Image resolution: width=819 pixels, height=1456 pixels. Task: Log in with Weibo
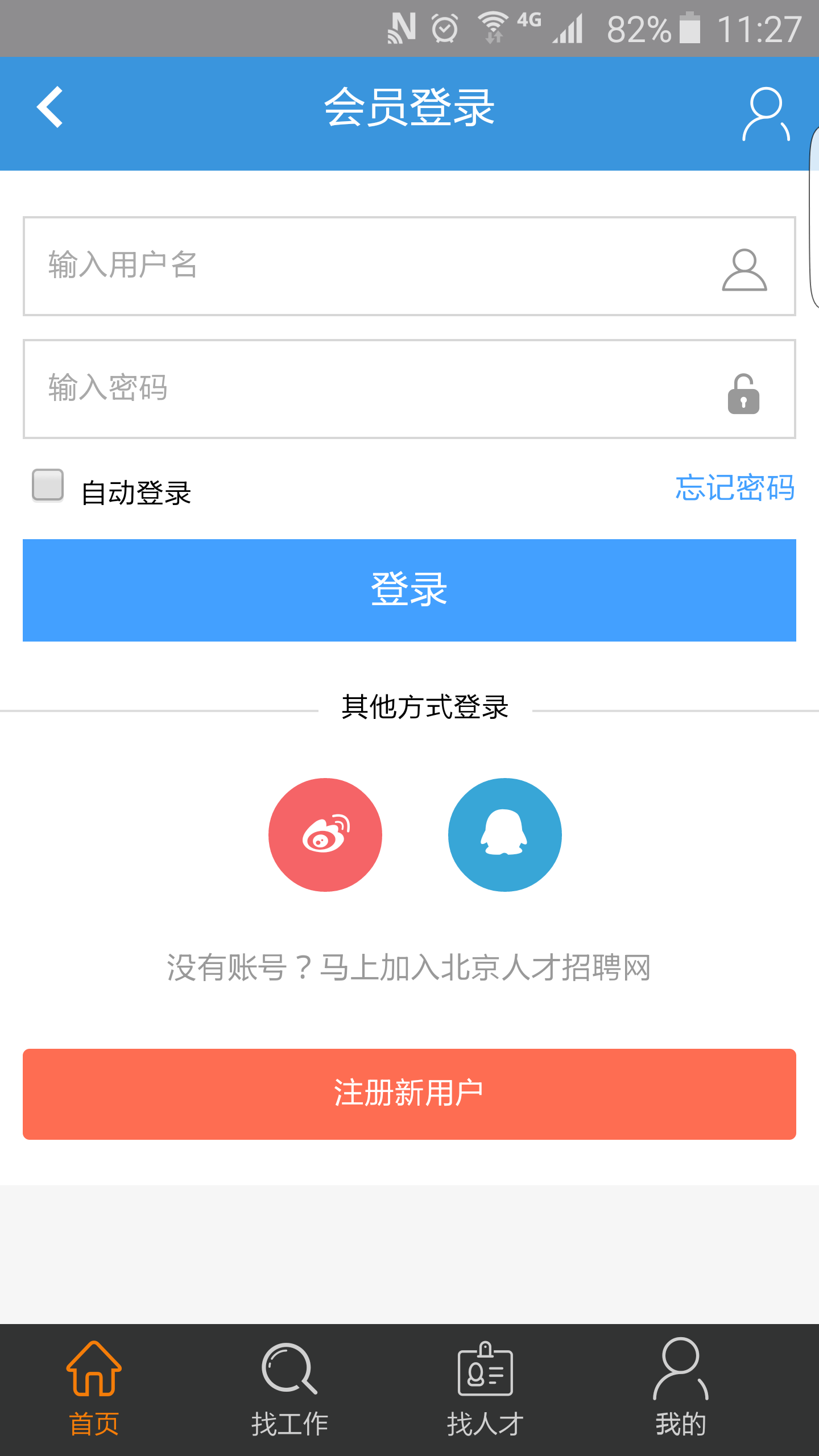click(325, 834)
